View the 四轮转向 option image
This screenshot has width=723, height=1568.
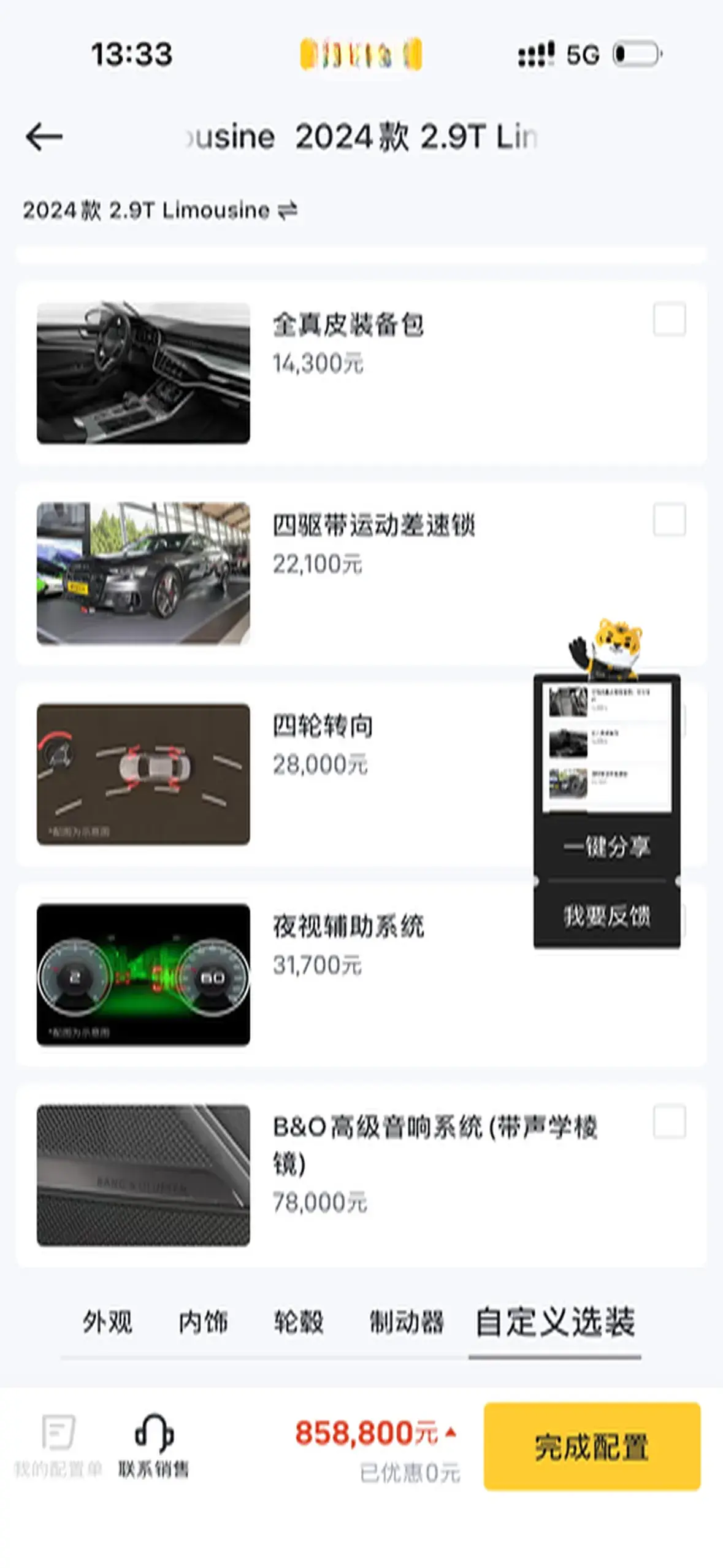pos(143,774)
